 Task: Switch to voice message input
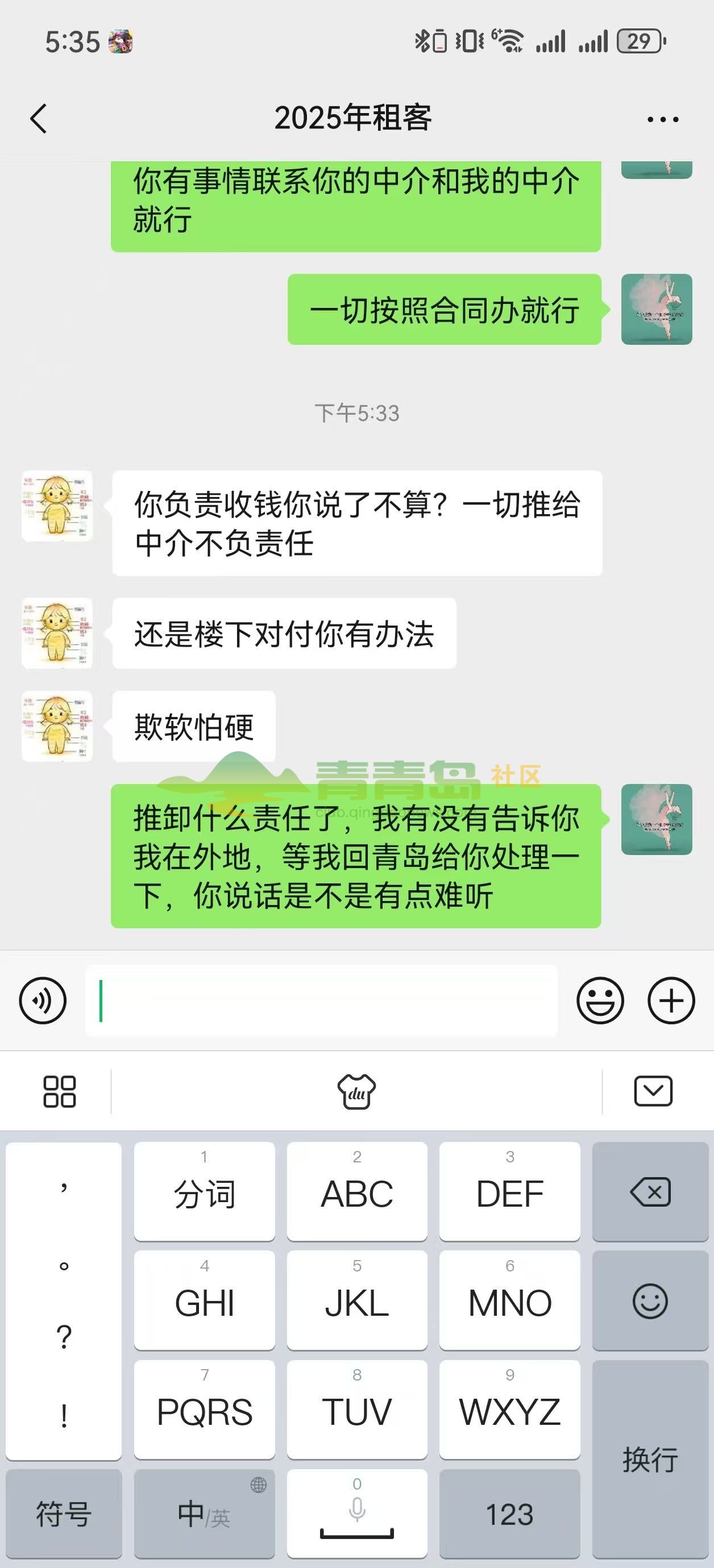click(x=43, y=1000)
